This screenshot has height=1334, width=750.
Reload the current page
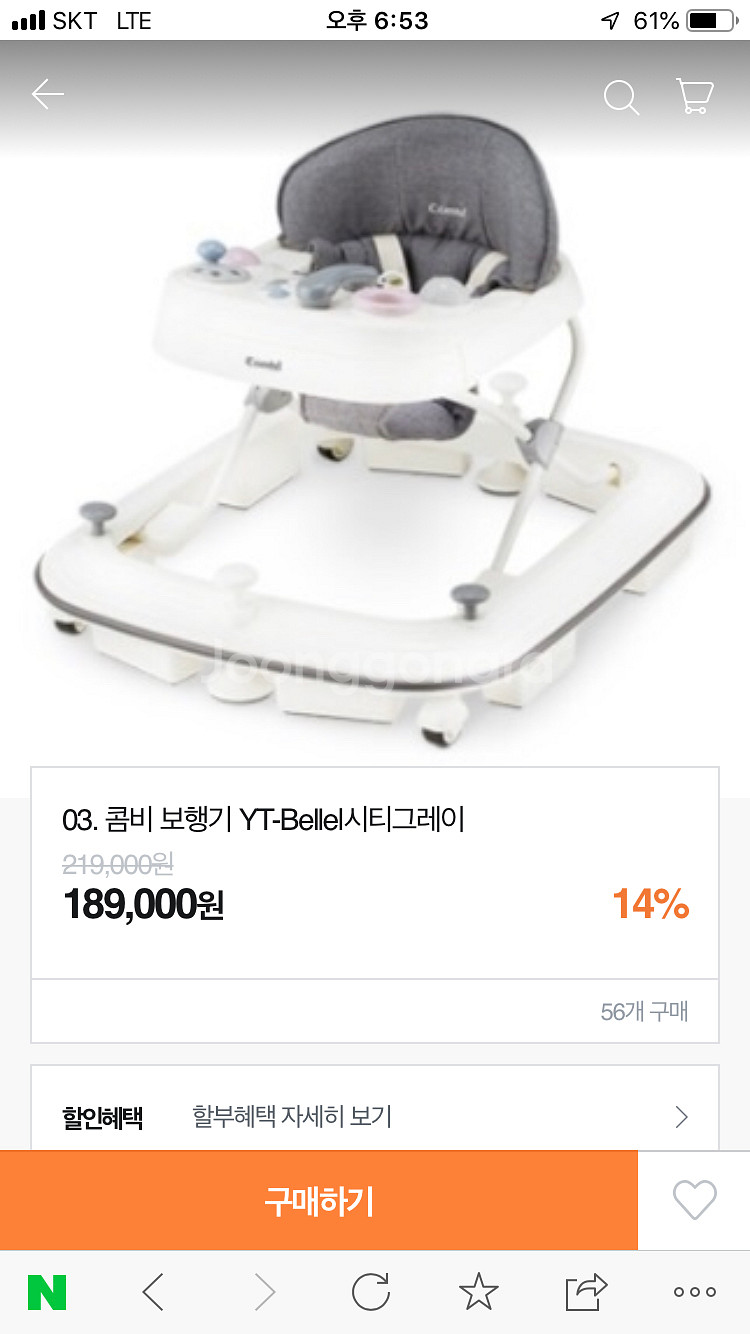(370, 1293)
